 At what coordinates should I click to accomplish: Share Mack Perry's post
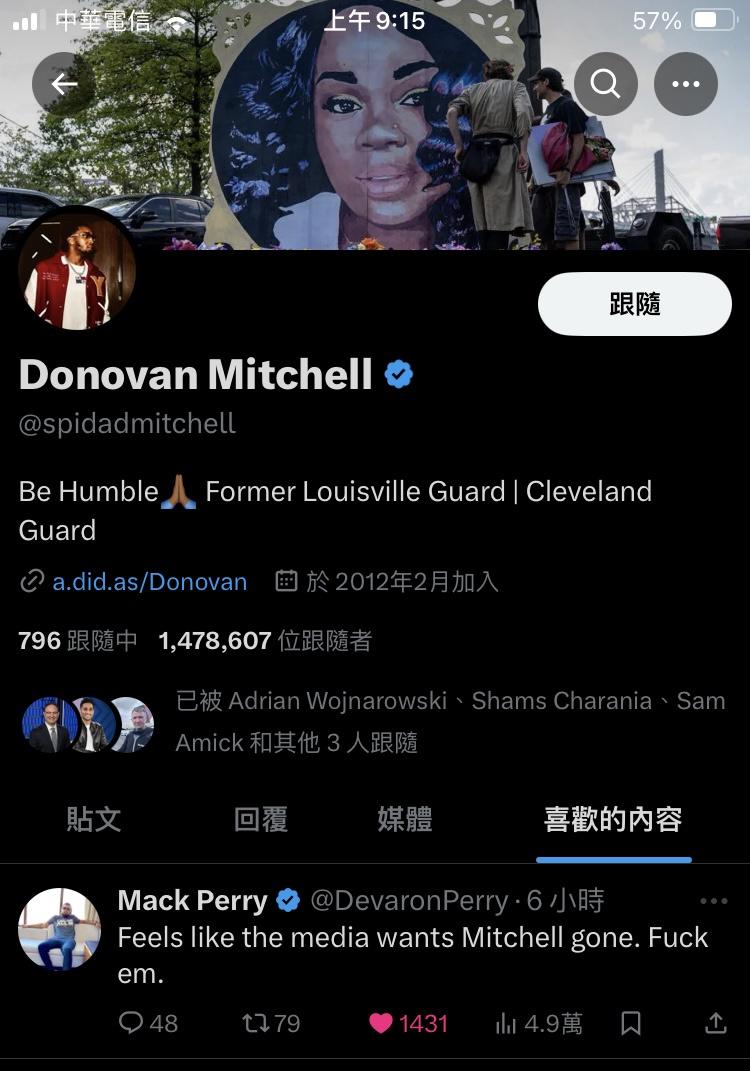716,1023
